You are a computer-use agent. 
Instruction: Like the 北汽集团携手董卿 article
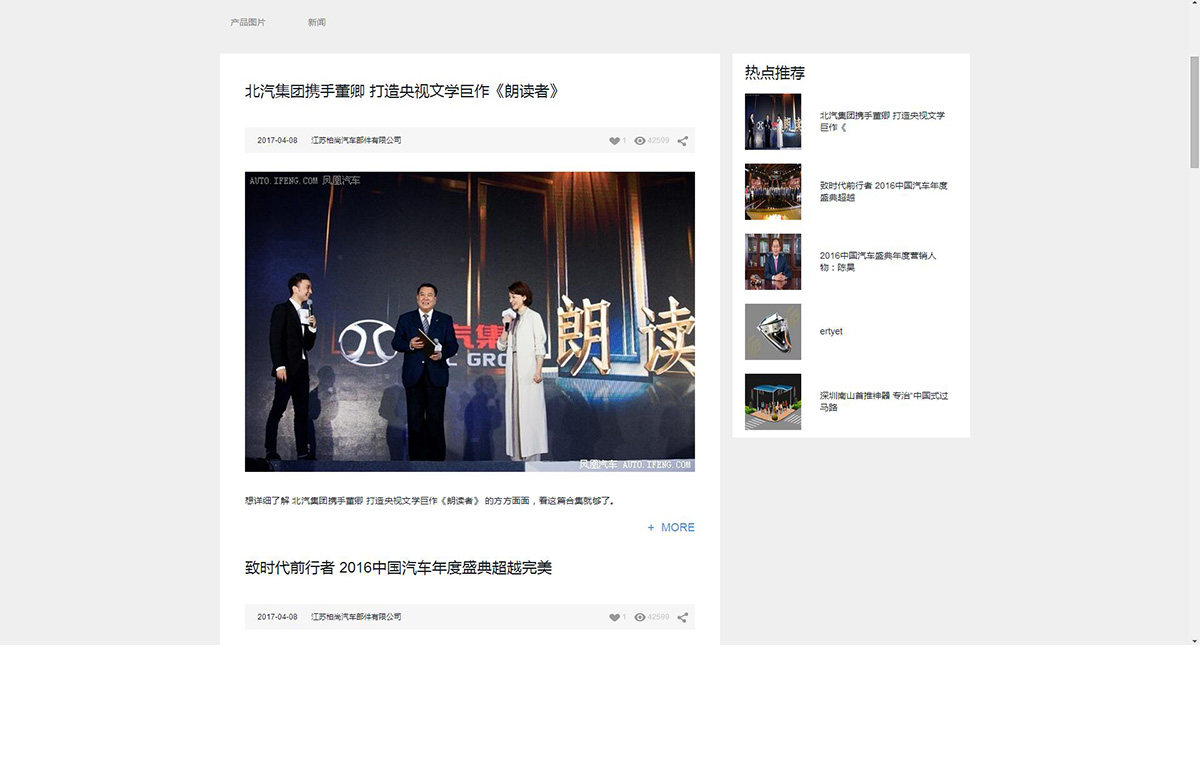pyautogui.click(x=615, y=141)
